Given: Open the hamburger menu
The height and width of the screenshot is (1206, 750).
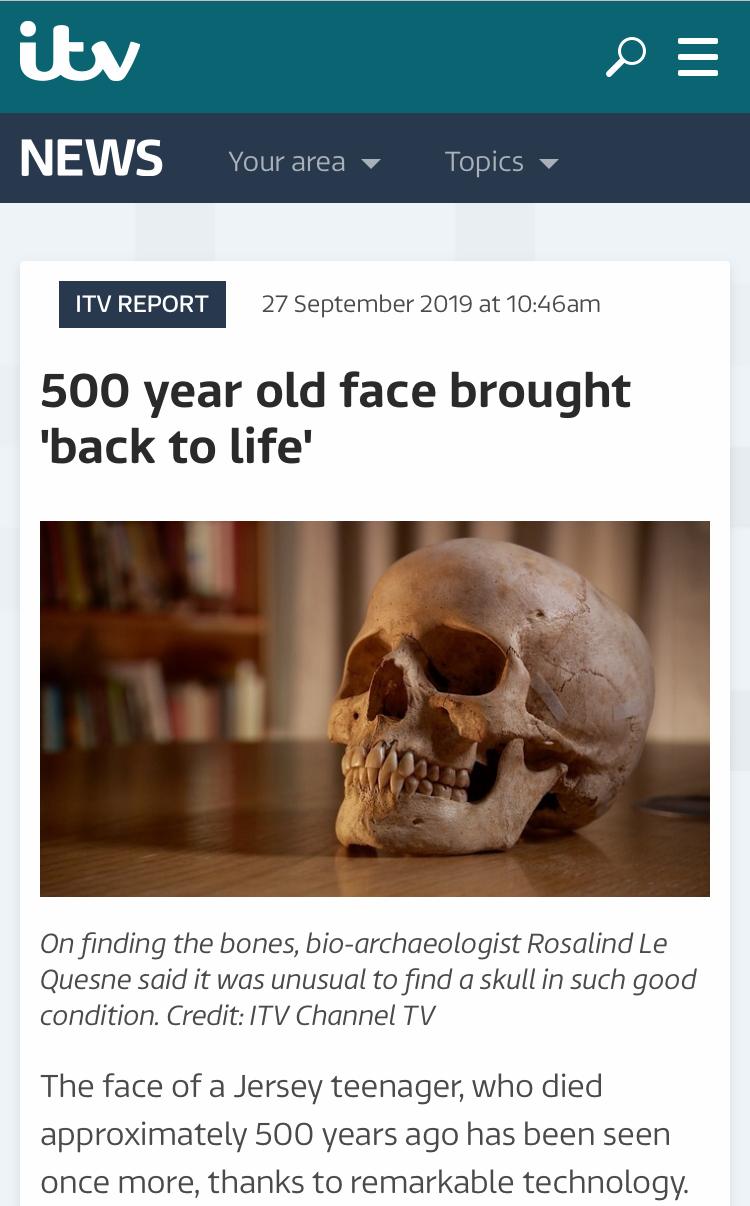Looking at the screenshot, I should (698, 57).
